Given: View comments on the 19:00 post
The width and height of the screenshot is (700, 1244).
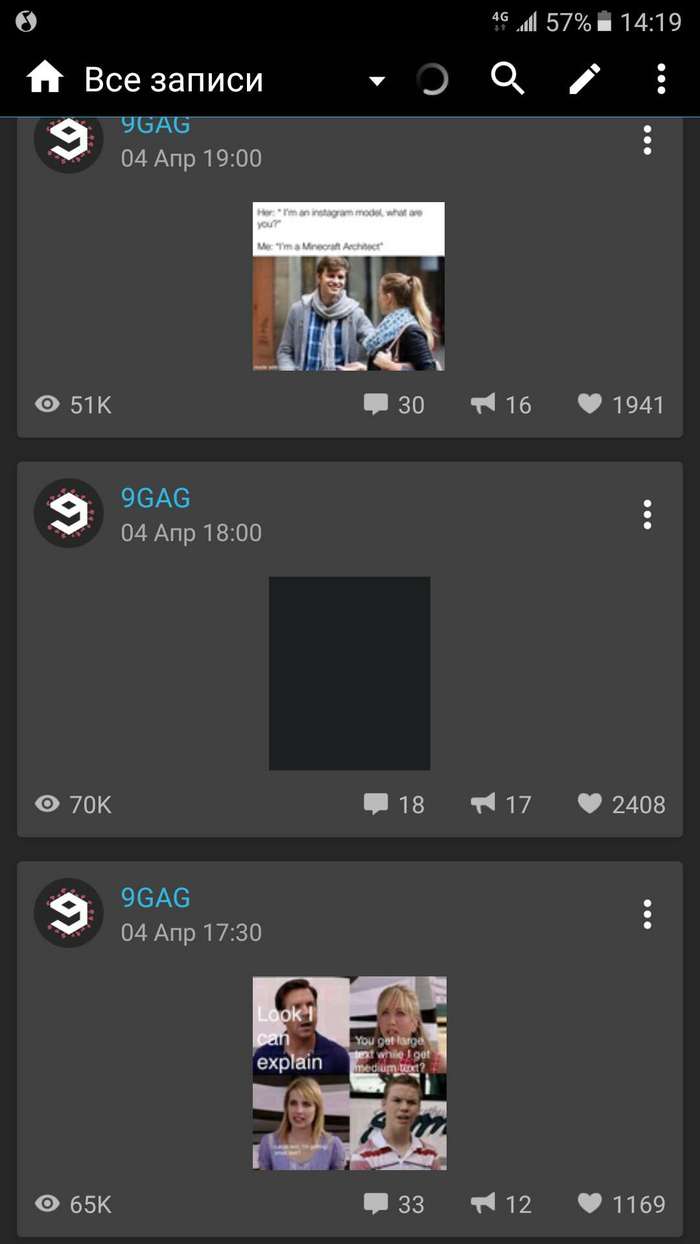Looking at the screenshot, I should 393,404.
